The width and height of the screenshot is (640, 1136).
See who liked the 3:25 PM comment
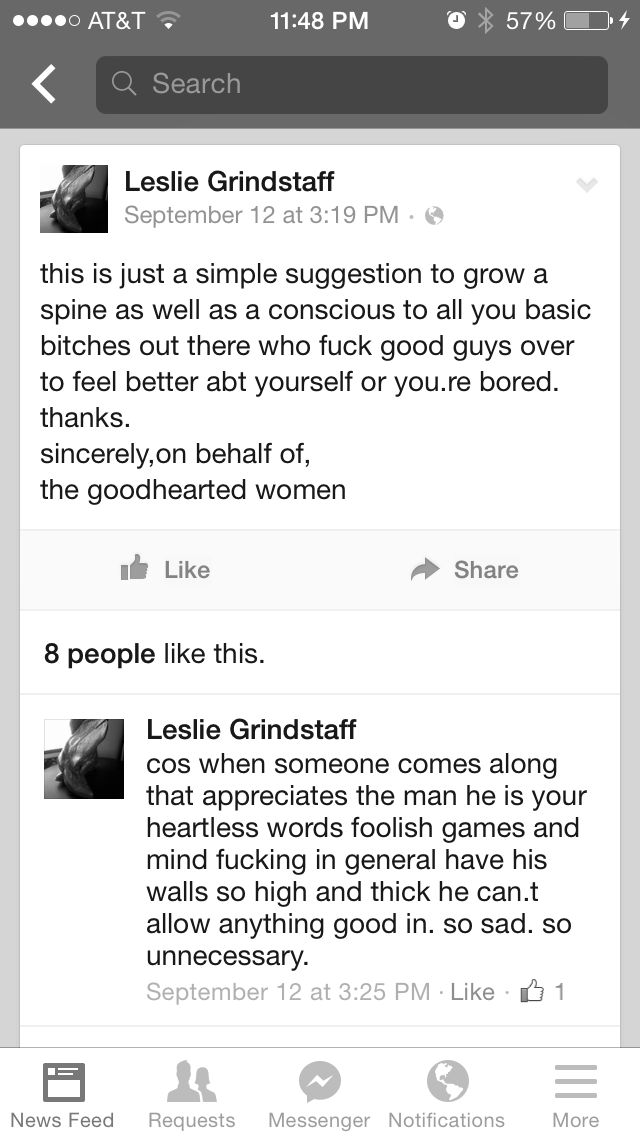point(542,991)
